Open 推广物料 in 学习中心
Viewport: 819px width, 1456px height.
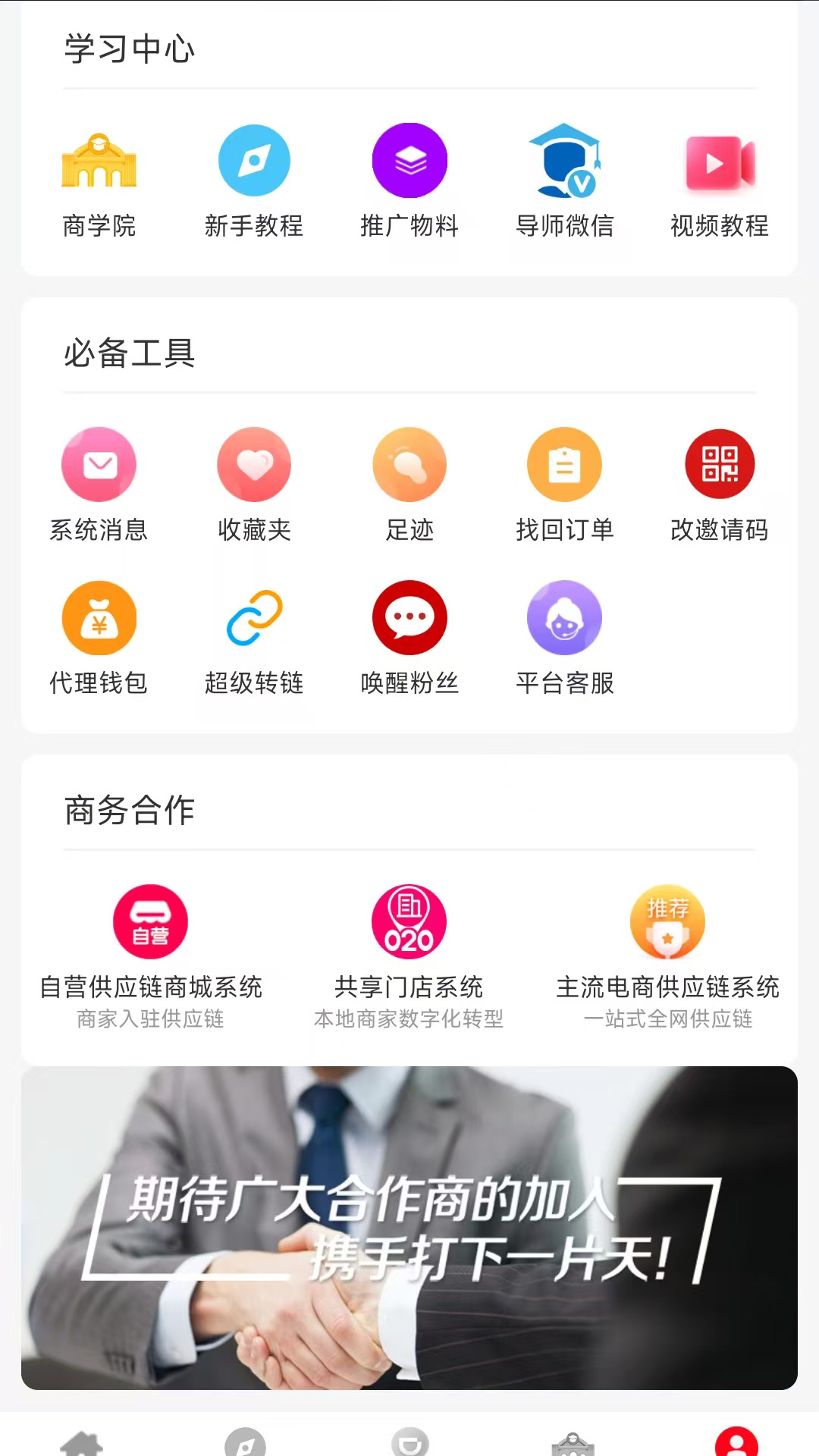[x=409, y=161]
